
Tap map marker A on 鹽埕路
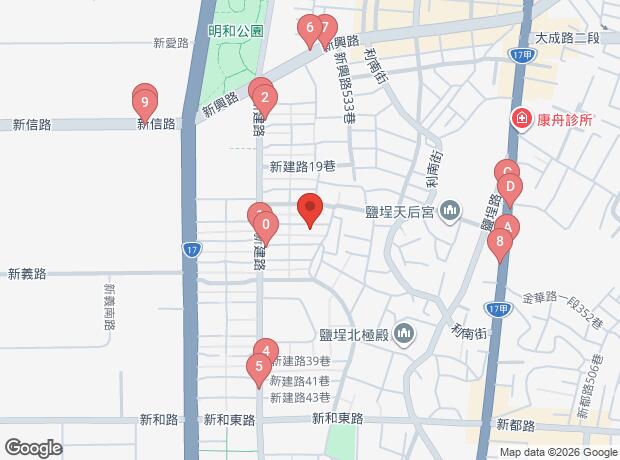pyautogui.click(x=507, y=227)
